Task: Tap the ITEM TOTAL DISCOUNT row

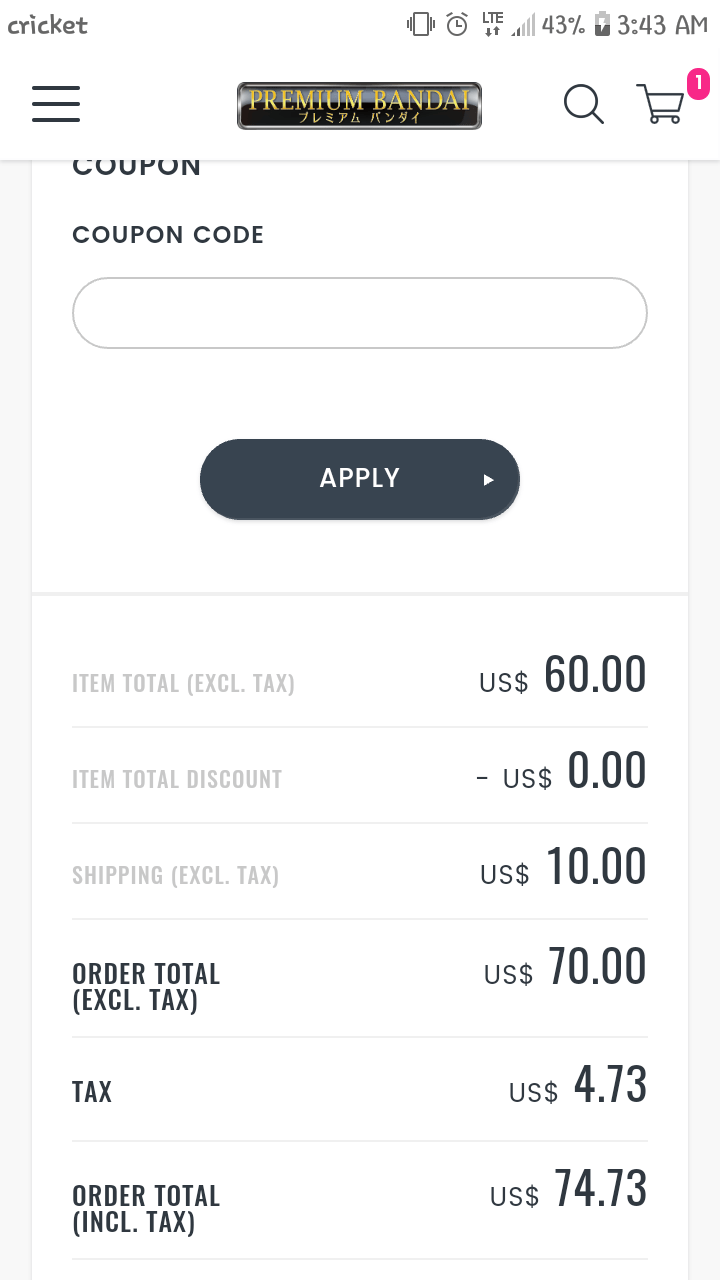Action: point(177,778)
